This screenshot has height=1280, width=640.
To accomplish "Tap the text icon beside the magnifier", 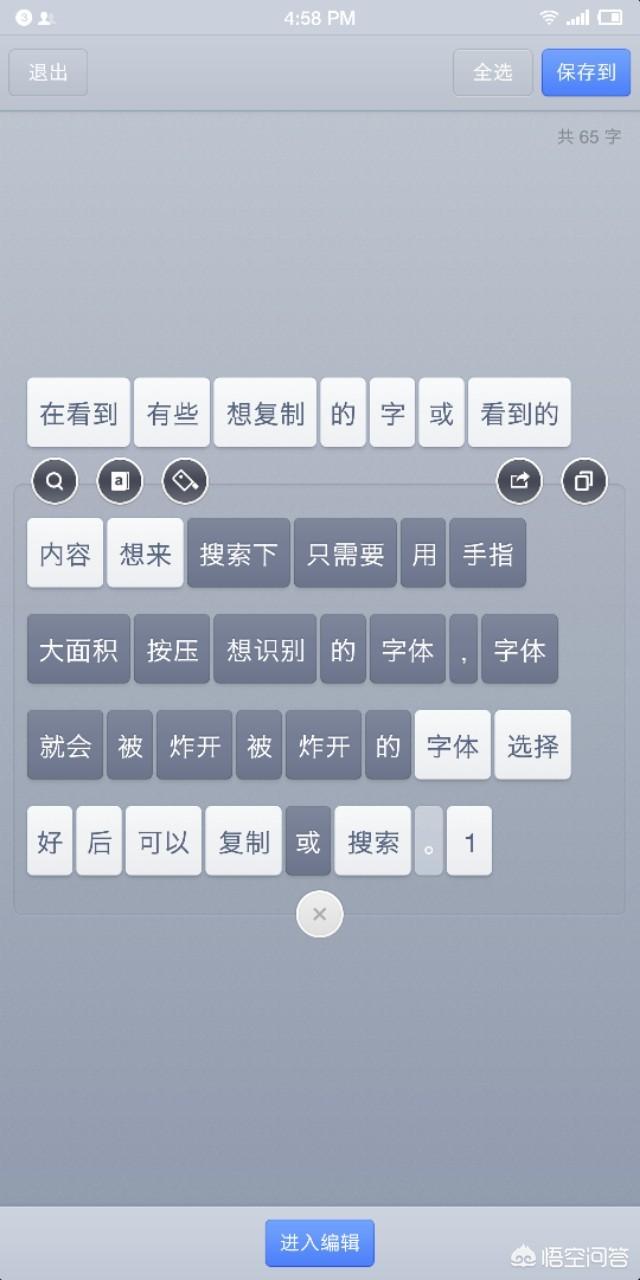I will click(x=120, y=481).
